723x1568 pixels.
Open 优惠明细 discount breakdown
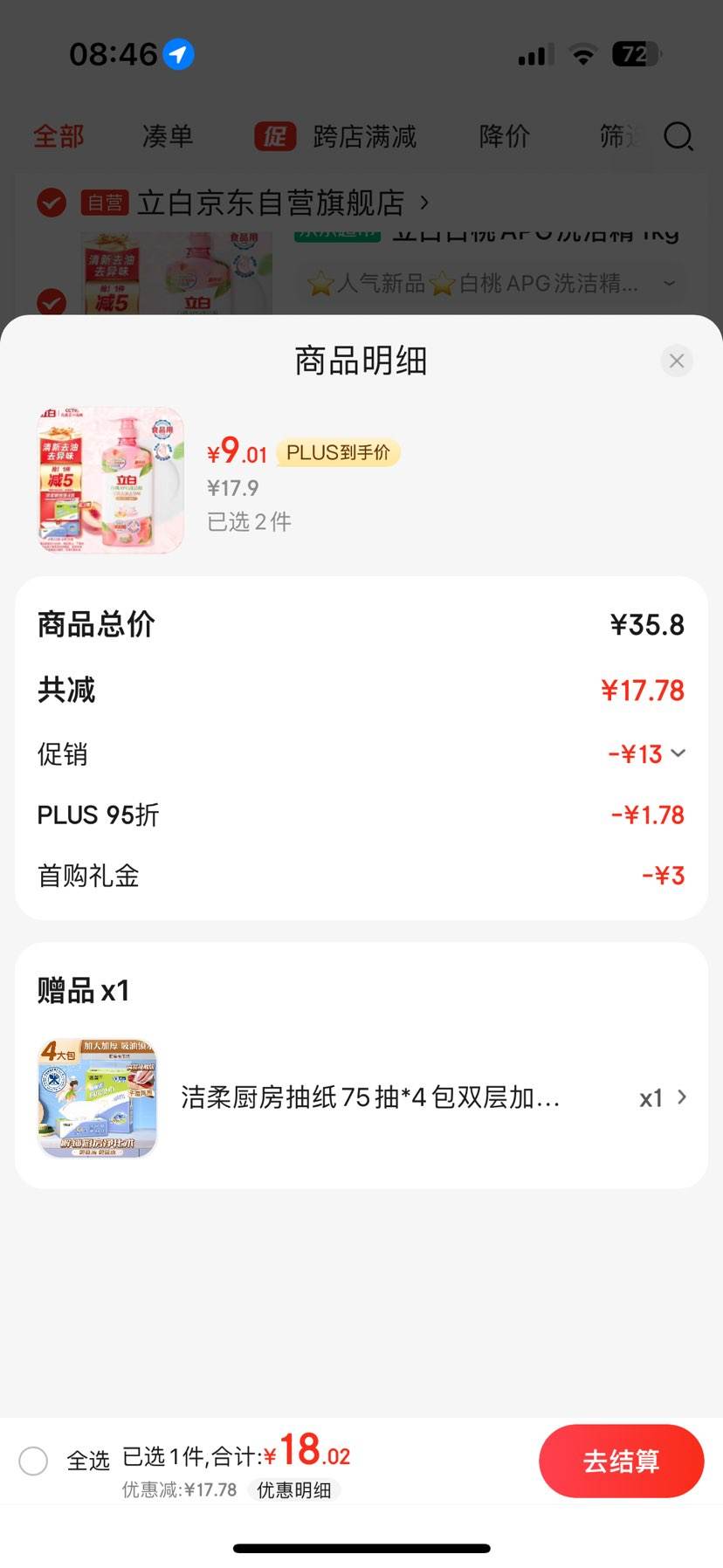[x=295, y=1490]
